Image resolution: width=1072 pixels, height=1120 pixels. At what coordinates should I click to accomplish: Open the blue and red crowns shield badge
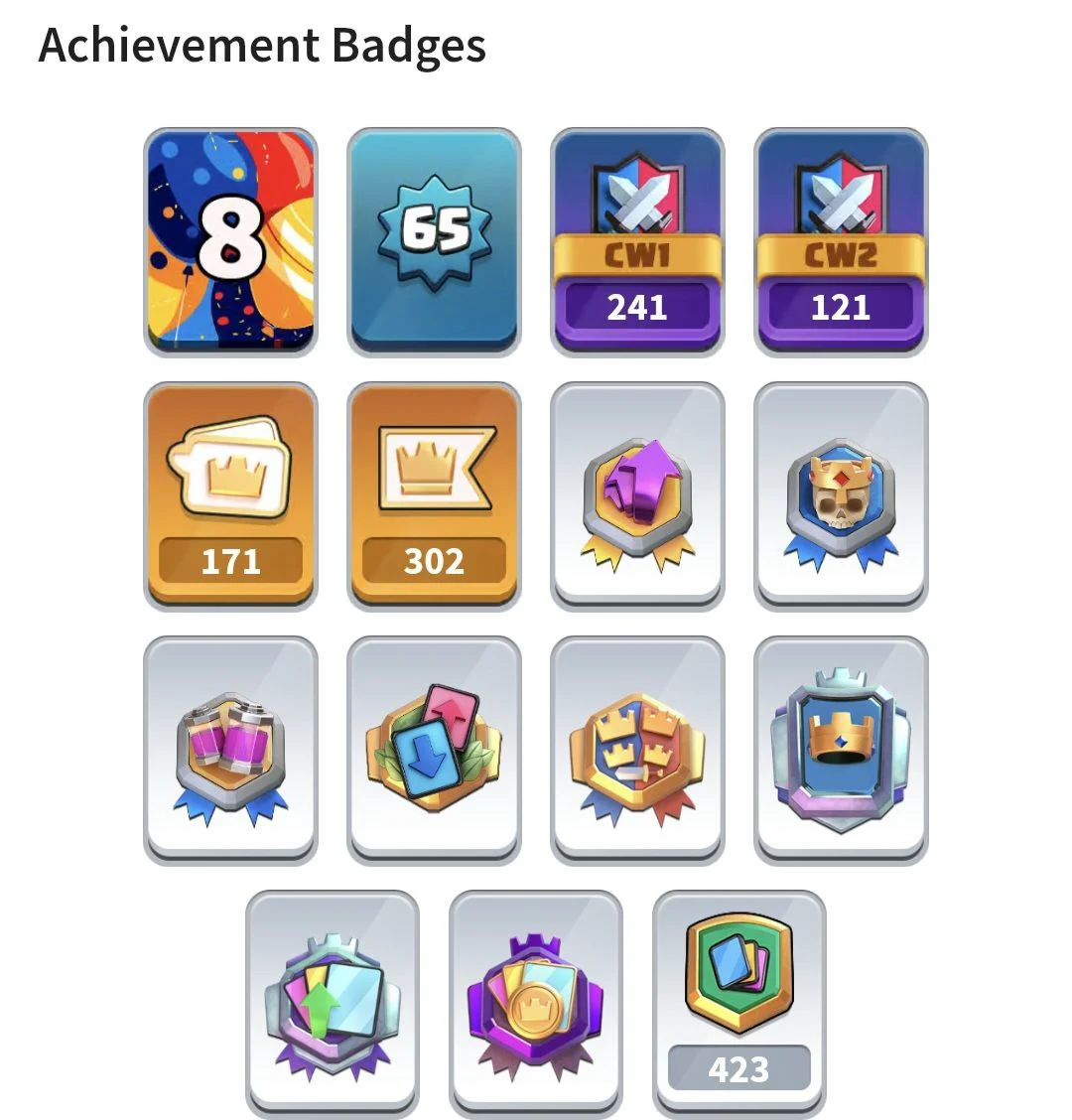pos(637,750)
